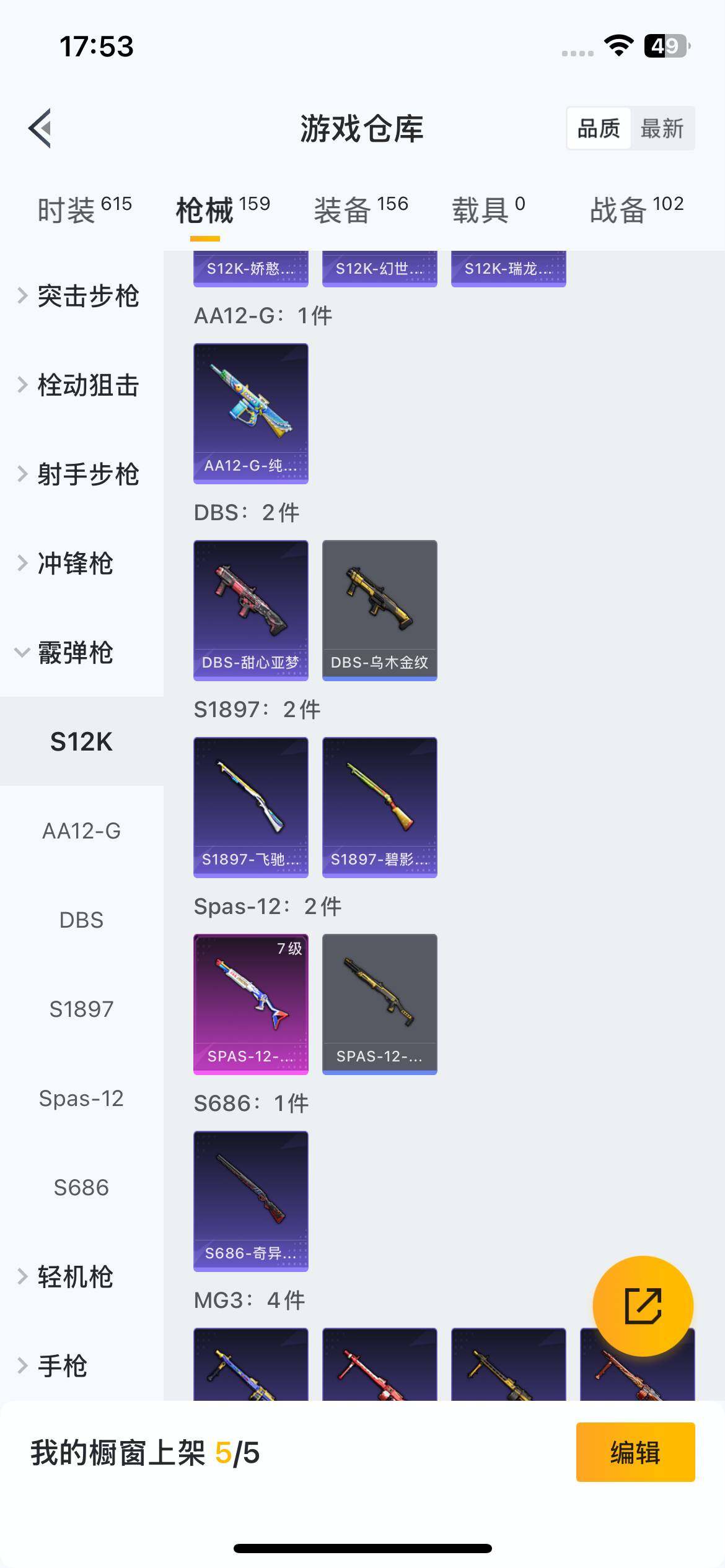View the S686-奇异 shotgun skin
Viewport: 725px width, 1568px height.
click(251, 1201)
